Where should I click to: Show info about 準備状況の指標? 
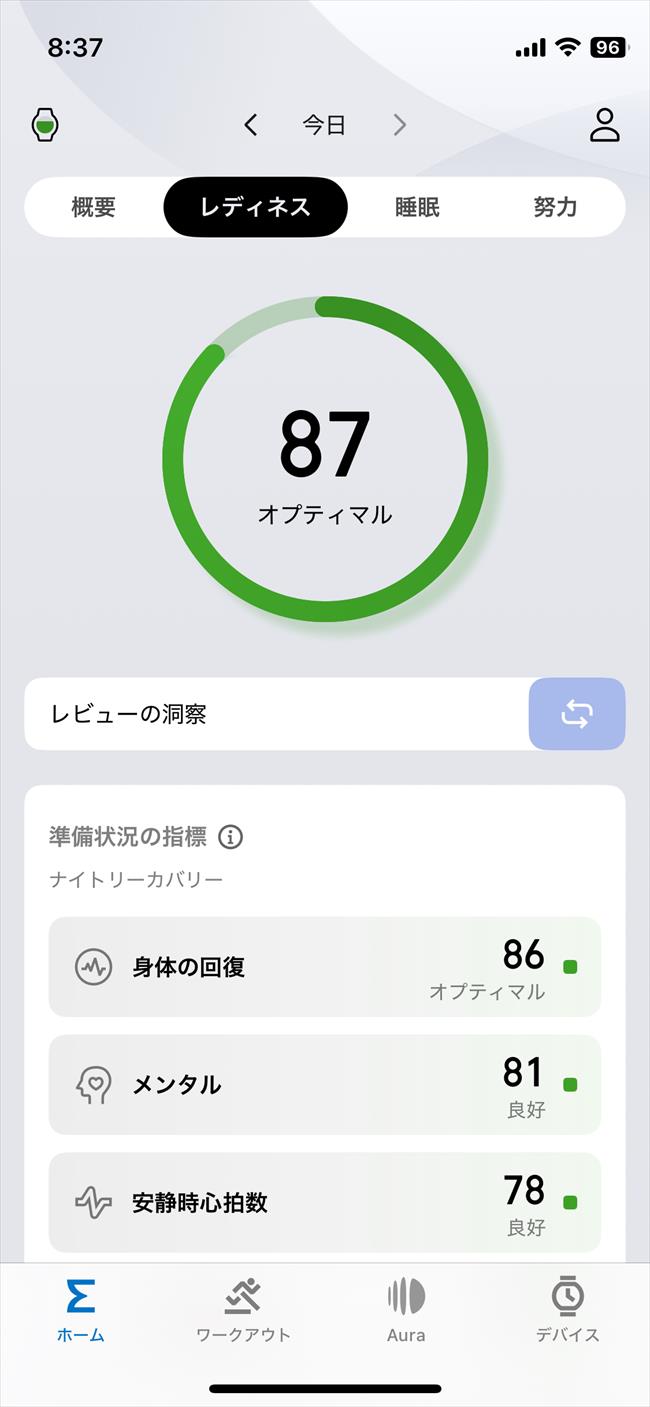[230, 837]
